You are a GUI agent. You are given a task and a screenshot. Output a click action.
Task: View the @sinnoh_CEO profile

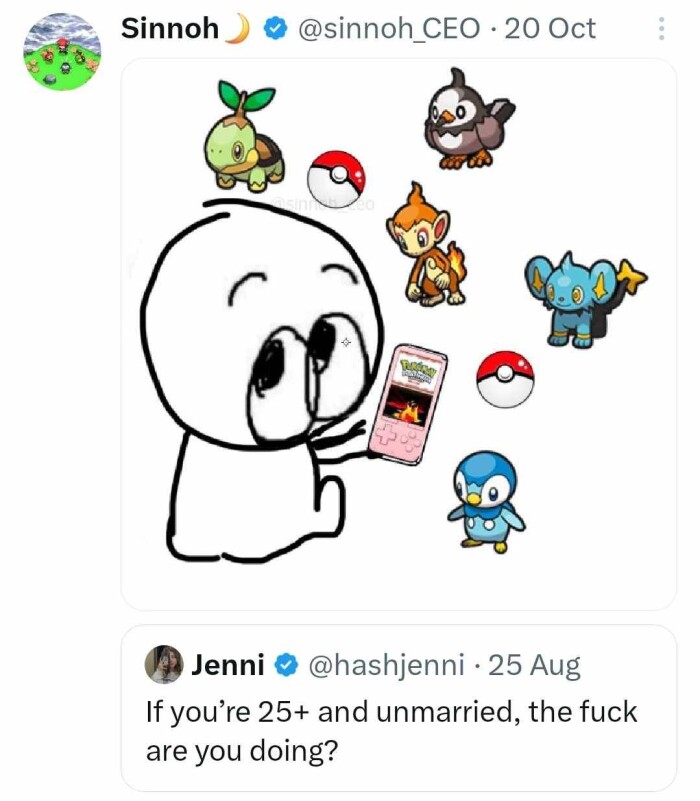click(x=388, y=28)
